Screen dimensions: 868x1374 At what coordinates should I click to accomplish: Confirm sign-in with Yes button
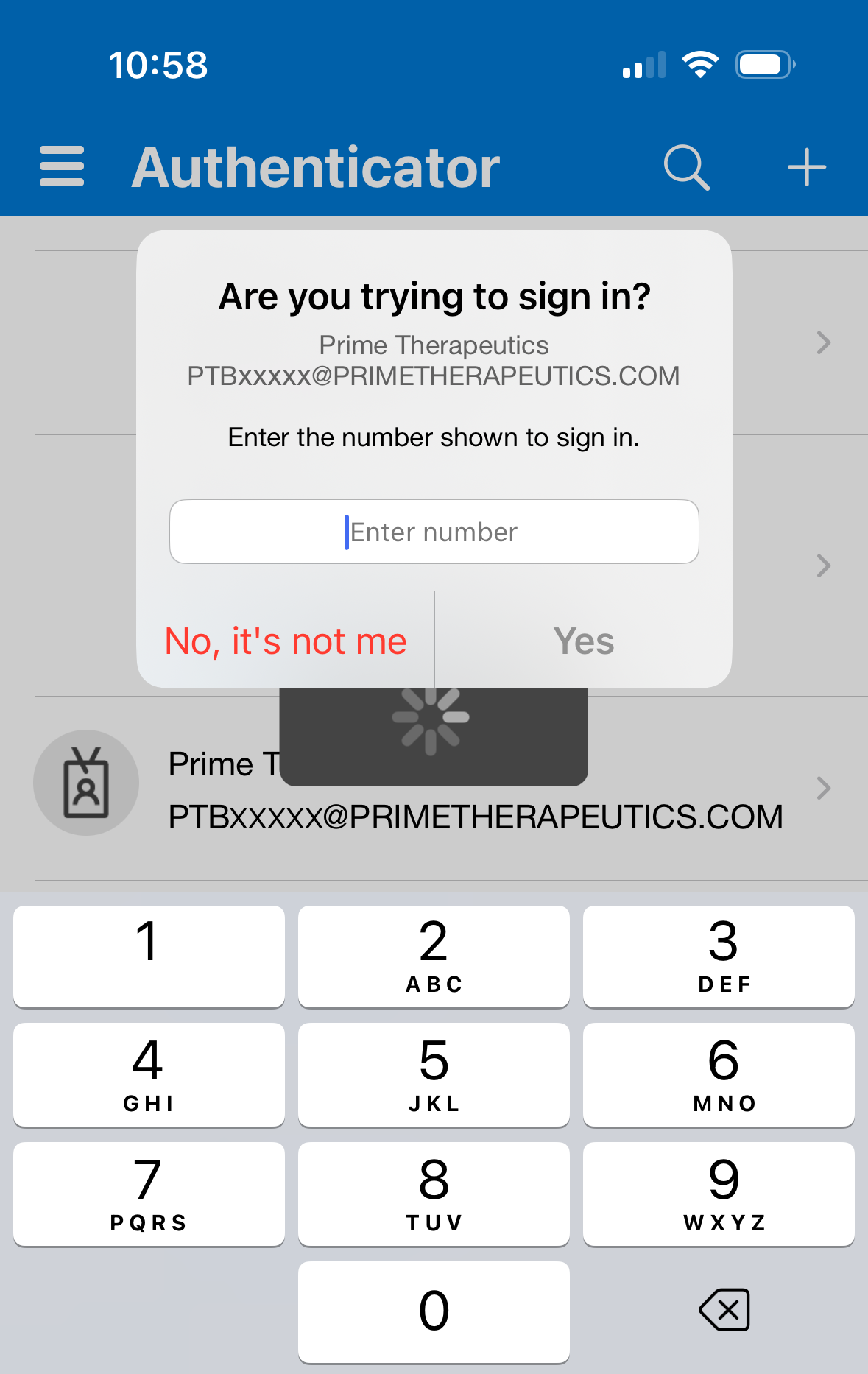[x=584, y=641]
